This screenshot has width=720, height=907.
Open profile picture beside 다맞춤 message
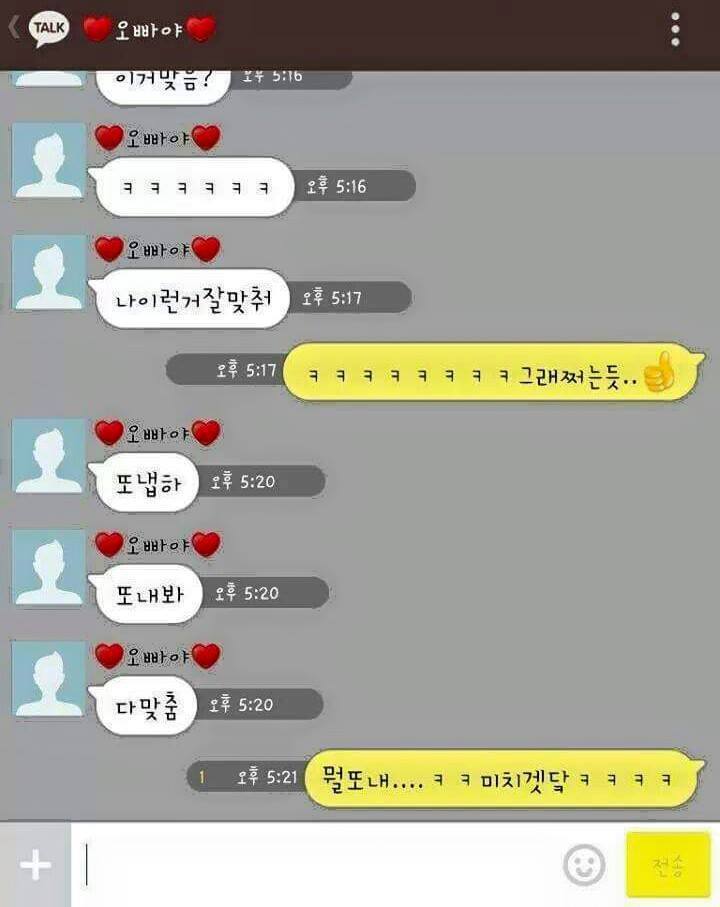pos(49,679)
